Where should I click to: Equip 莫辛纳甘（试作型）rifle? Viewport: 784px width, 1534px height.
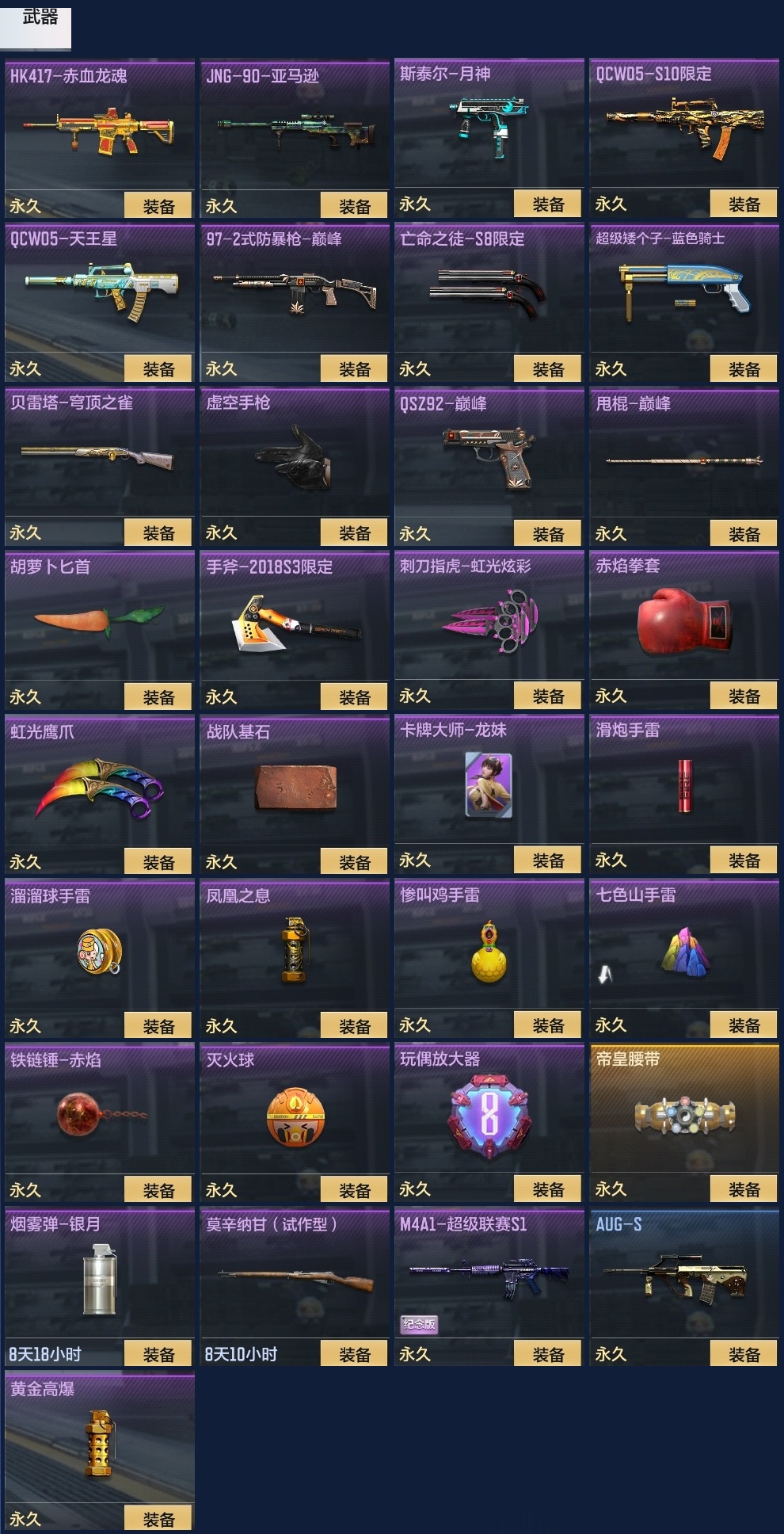(354, 1355)
